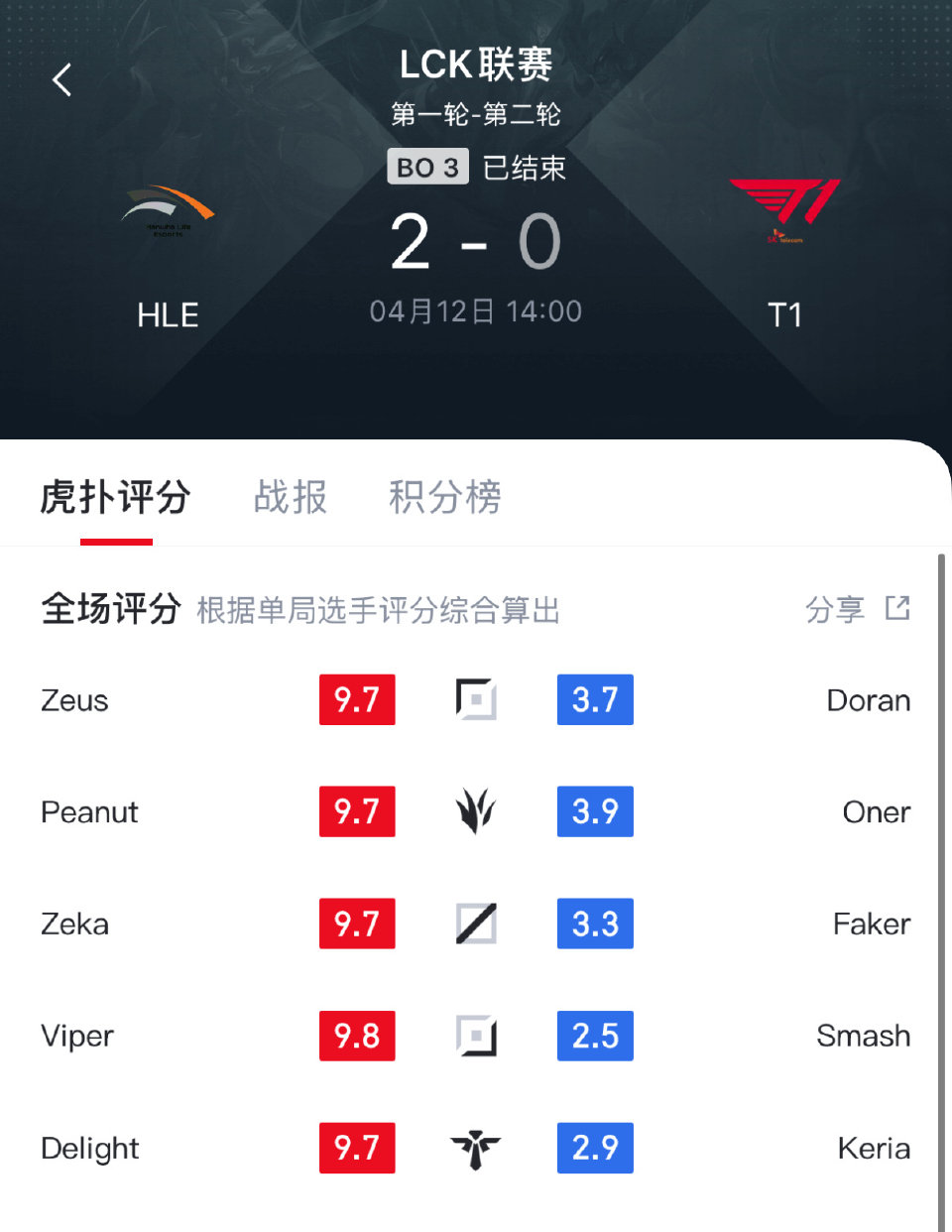Click Viper's 9.8 score to expand details
The width and height of the screenshot is (952, 1232).
pyautogui.click(x=357, y=1036)
